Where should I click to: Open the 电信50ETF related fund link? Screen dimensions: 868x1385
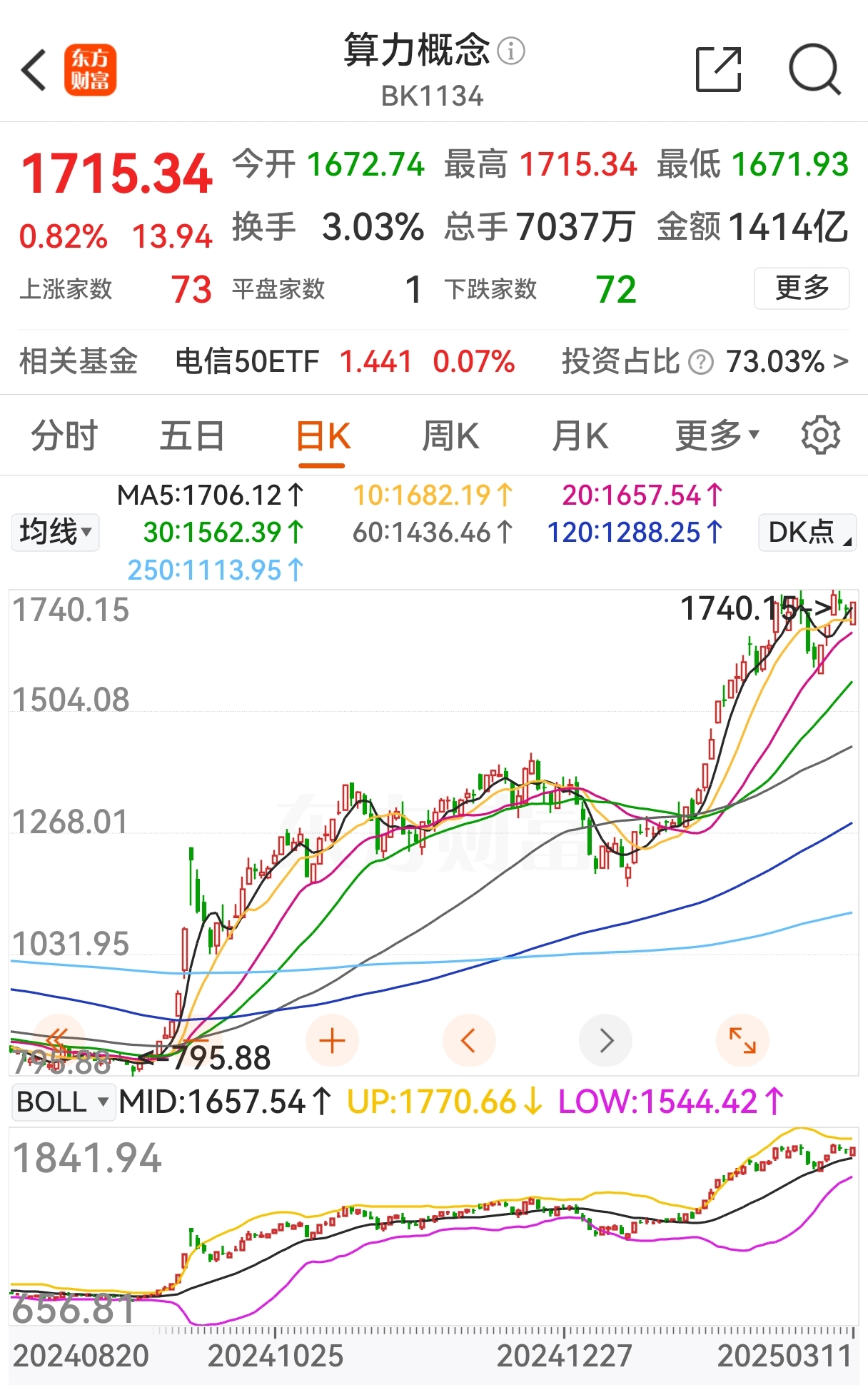(246, 362)
